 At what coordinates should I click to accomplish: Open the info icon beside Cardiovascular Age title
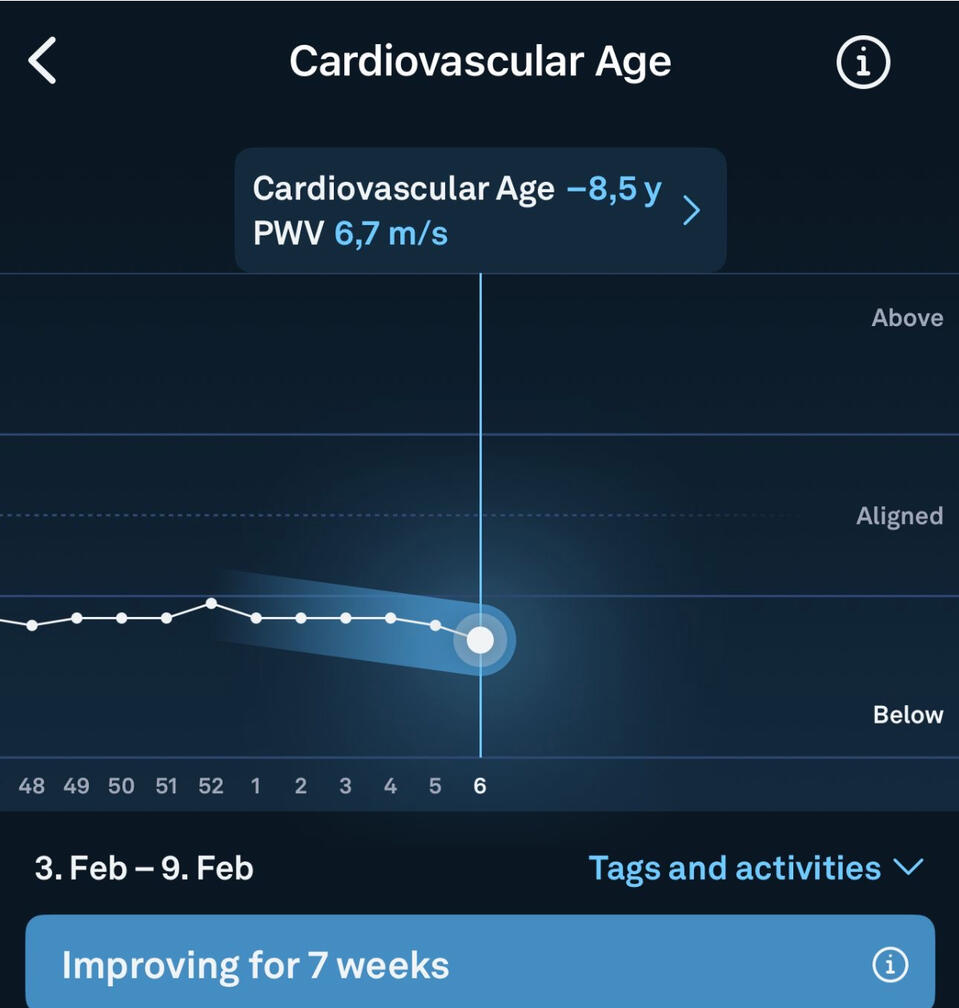863,62
